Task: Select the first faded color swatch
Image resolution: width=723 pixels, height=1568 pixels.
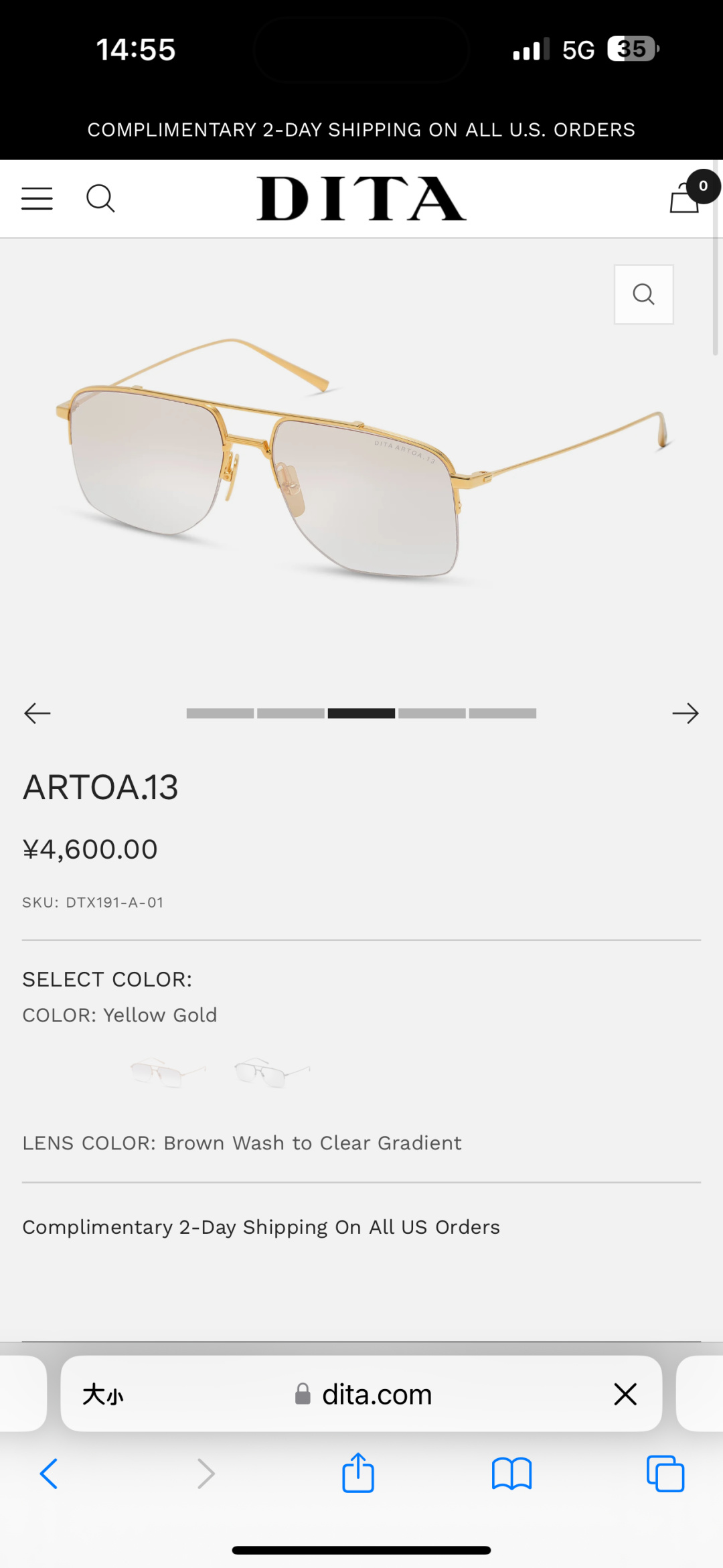Action: click(168, 1072)
